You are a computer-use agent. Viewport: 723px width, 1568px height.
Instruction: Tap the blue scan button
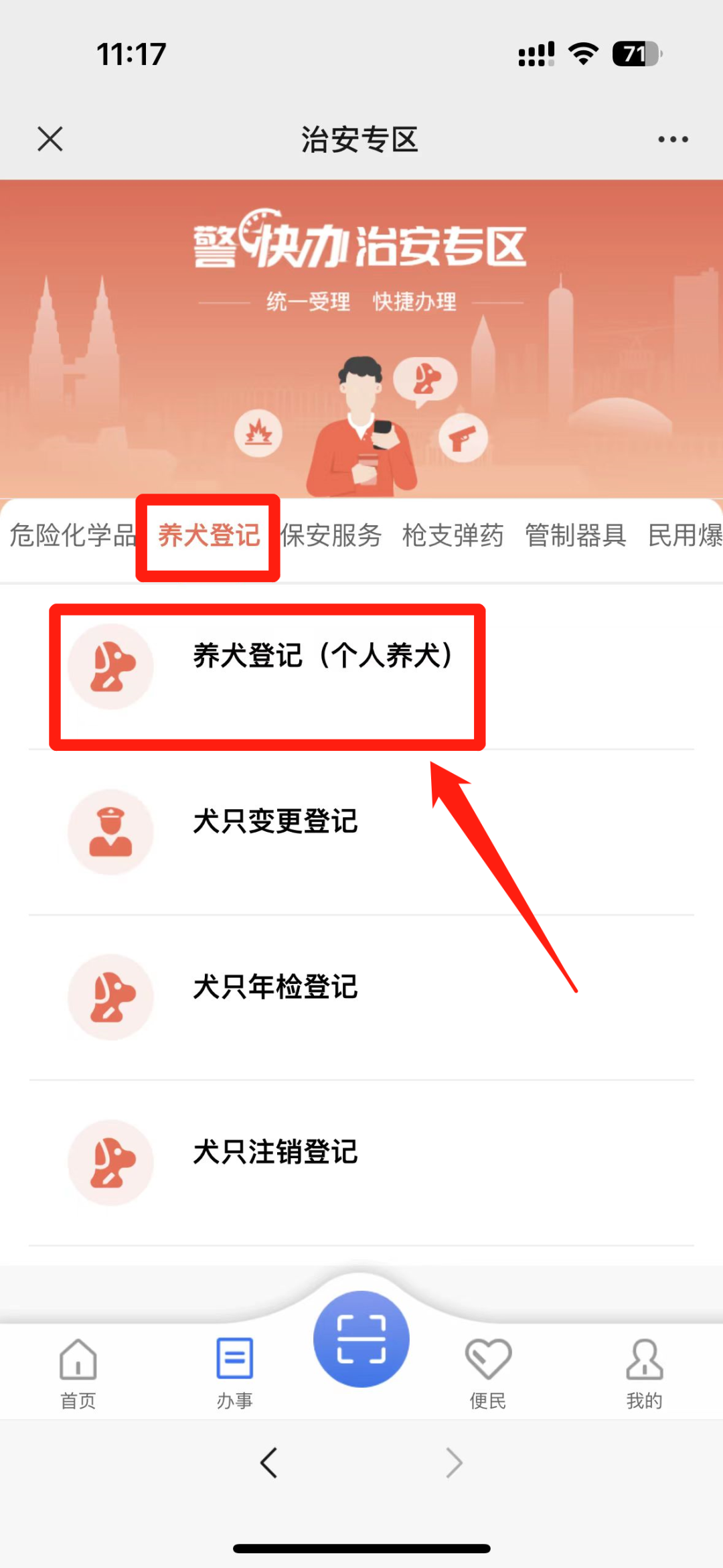pyautogui.click(x=361, y=1339)
